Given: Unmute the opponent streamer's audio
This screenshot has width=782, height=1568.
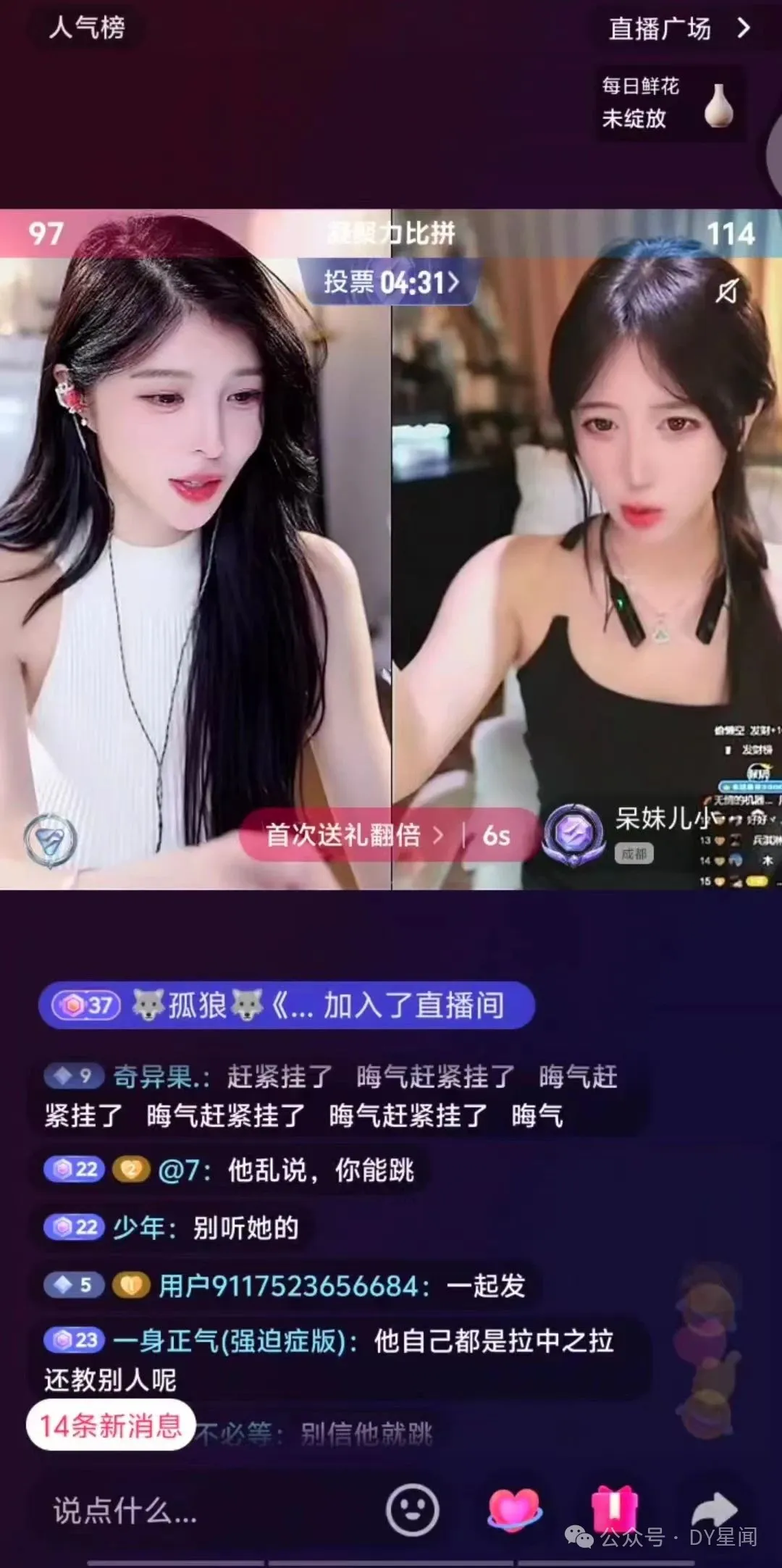Looking at the screenshot, I should [x=727, y=291].
